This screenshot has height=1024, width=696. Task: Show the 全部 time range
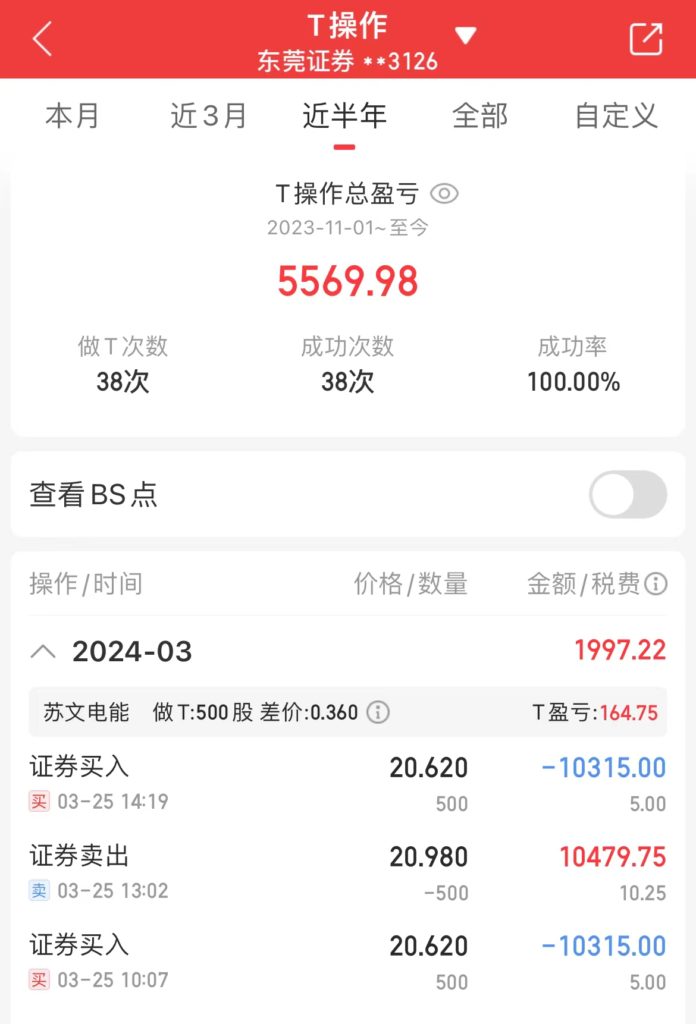click(x=480, y=115)
